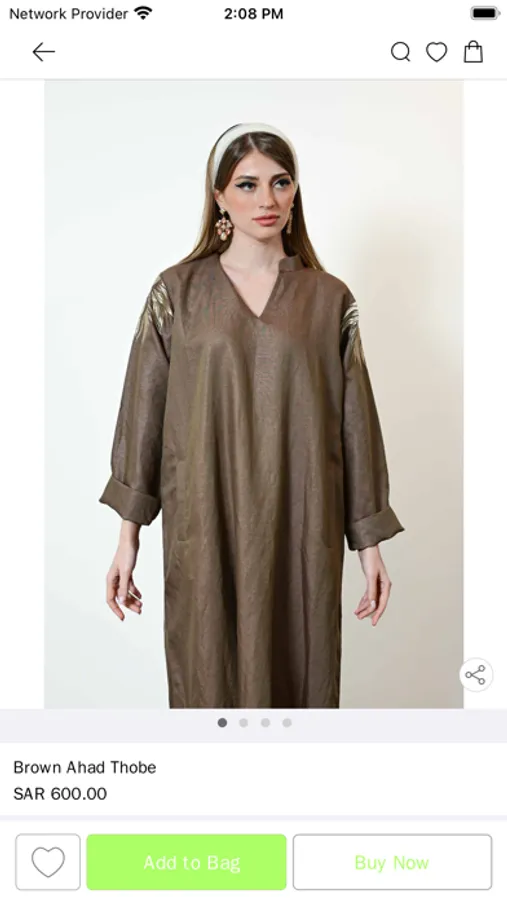Tap the Add to Bag button
Screen dimensions: 507x900
(187, 862)
